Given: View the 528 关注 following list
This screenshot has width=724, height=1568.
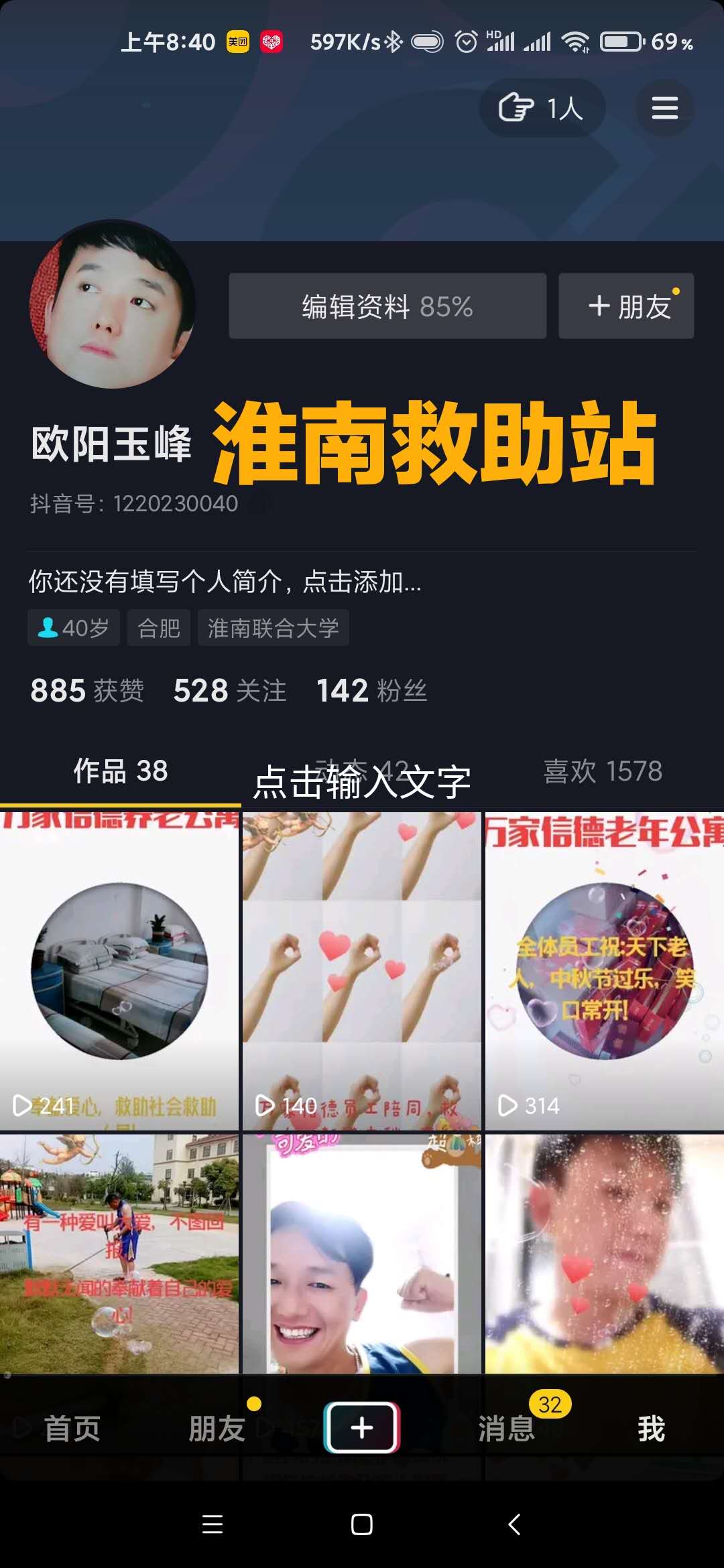Looking at the screenshot, I should [230, 690].
